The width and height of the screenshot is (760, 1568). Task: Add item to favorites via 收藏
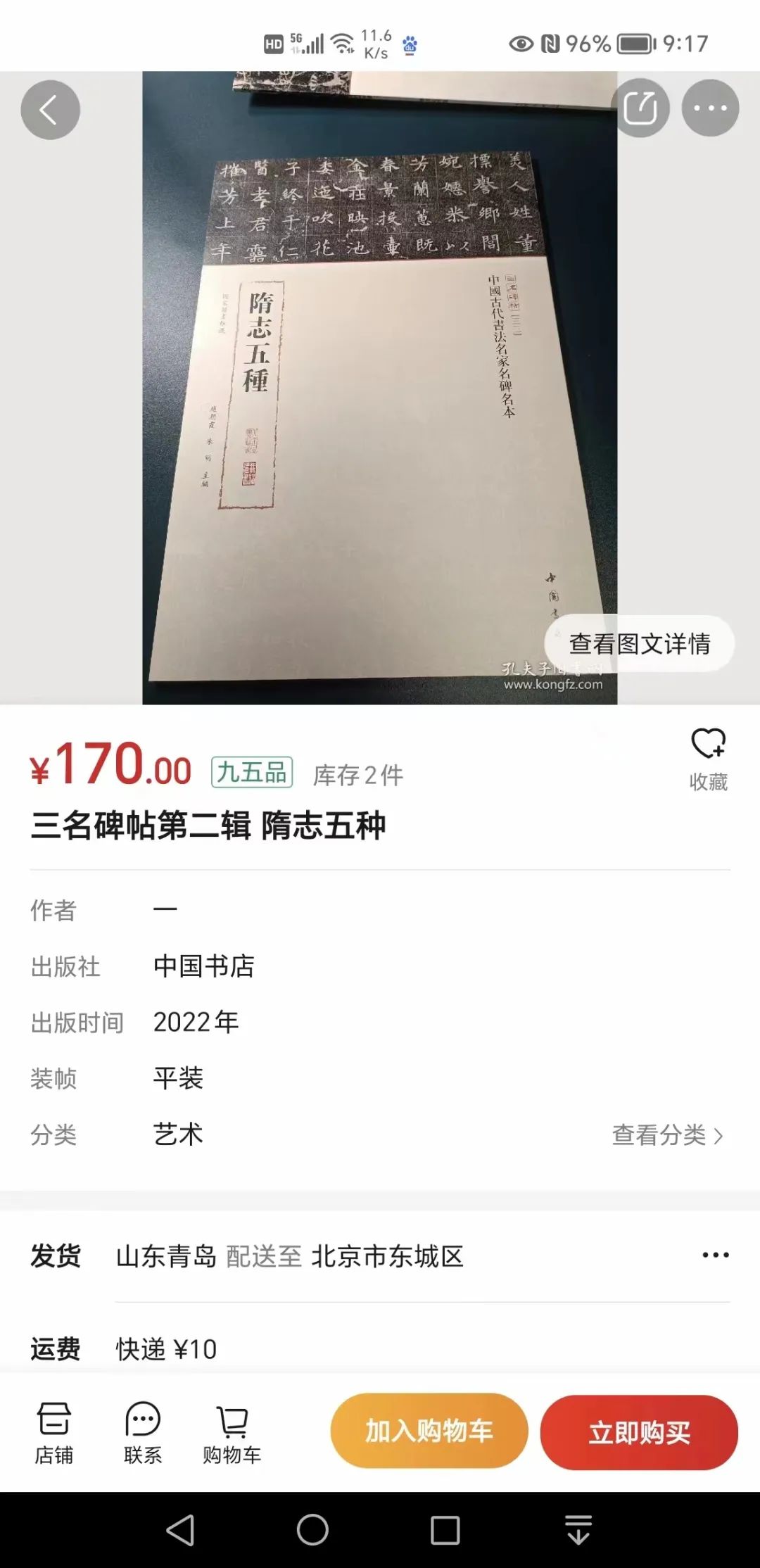(x=708, y=759)
